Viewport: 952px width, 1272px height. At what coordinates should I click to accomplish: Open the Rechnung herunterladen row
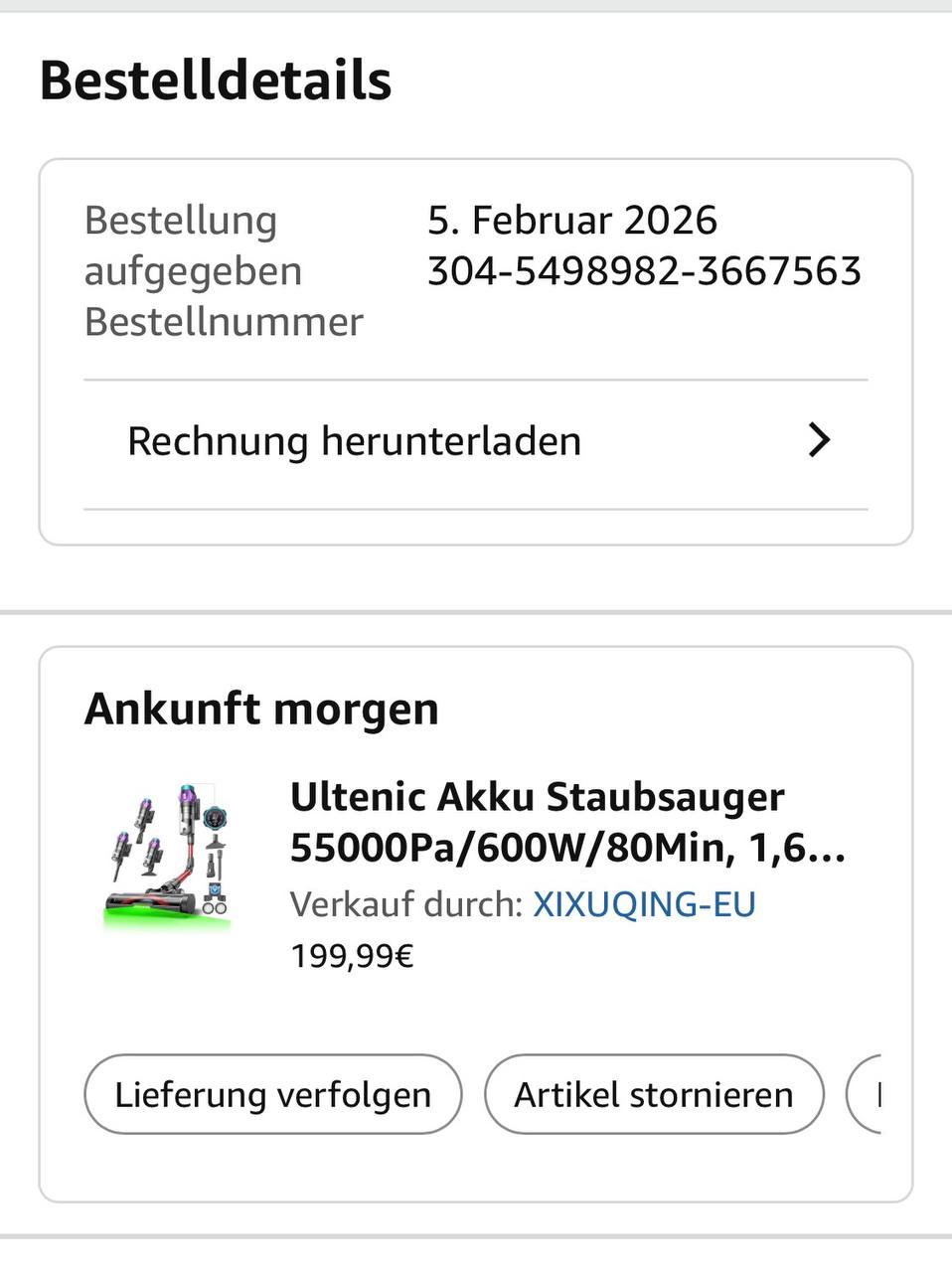(475, 441)
